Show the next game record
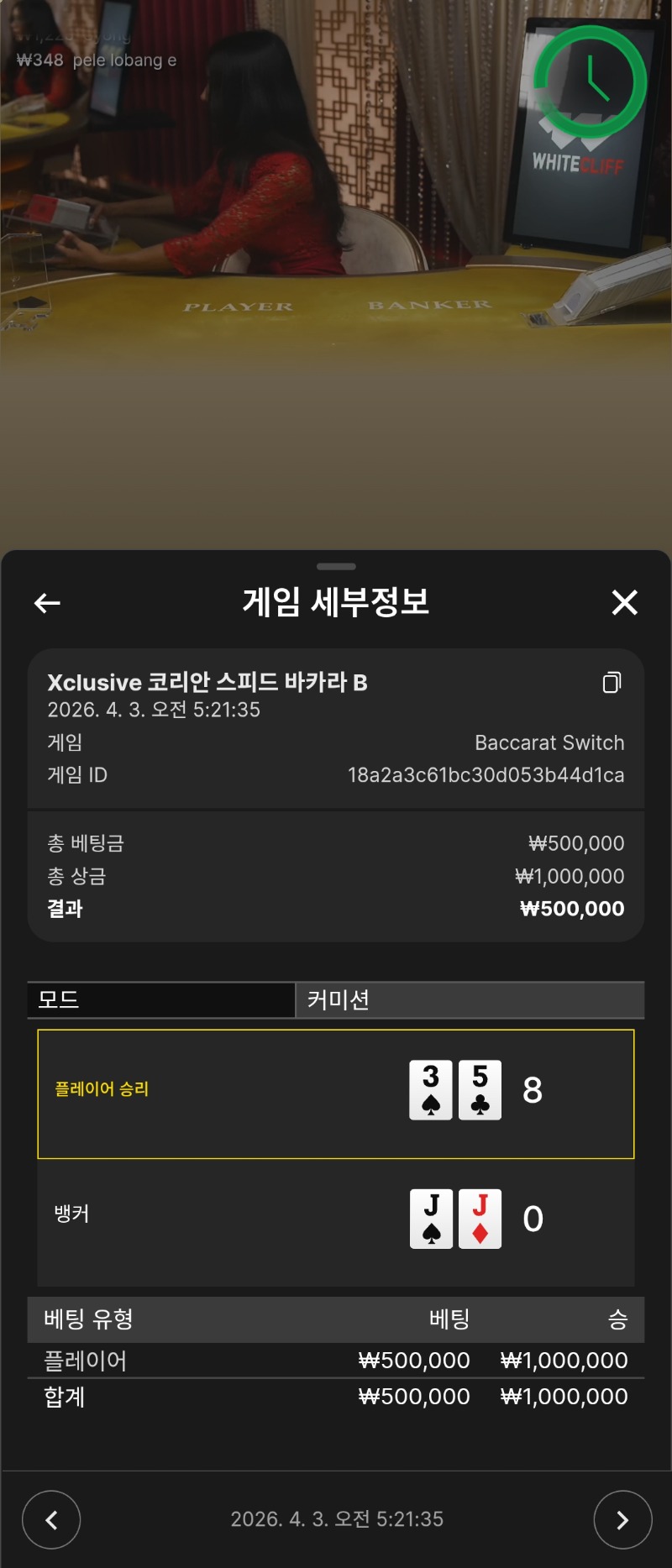The width and height of the screenshot is (672, 1568). (x=622, y=1519)
